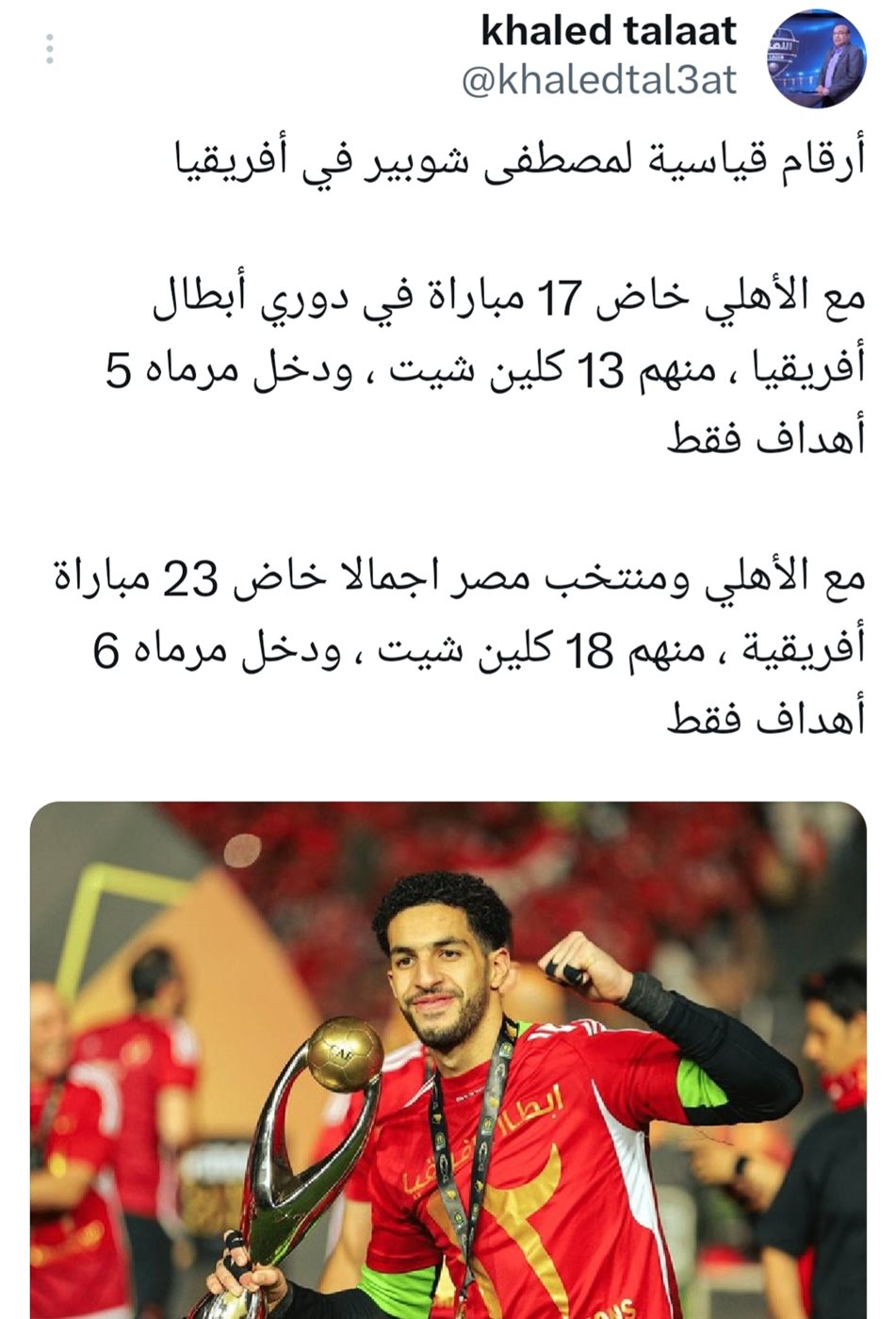Image resolution: width=896 pixels, height=1319 pixels.
Task: Open the attached goalkeeper trophy photo
Action: pyautogui.click(x=448, y=1060)
